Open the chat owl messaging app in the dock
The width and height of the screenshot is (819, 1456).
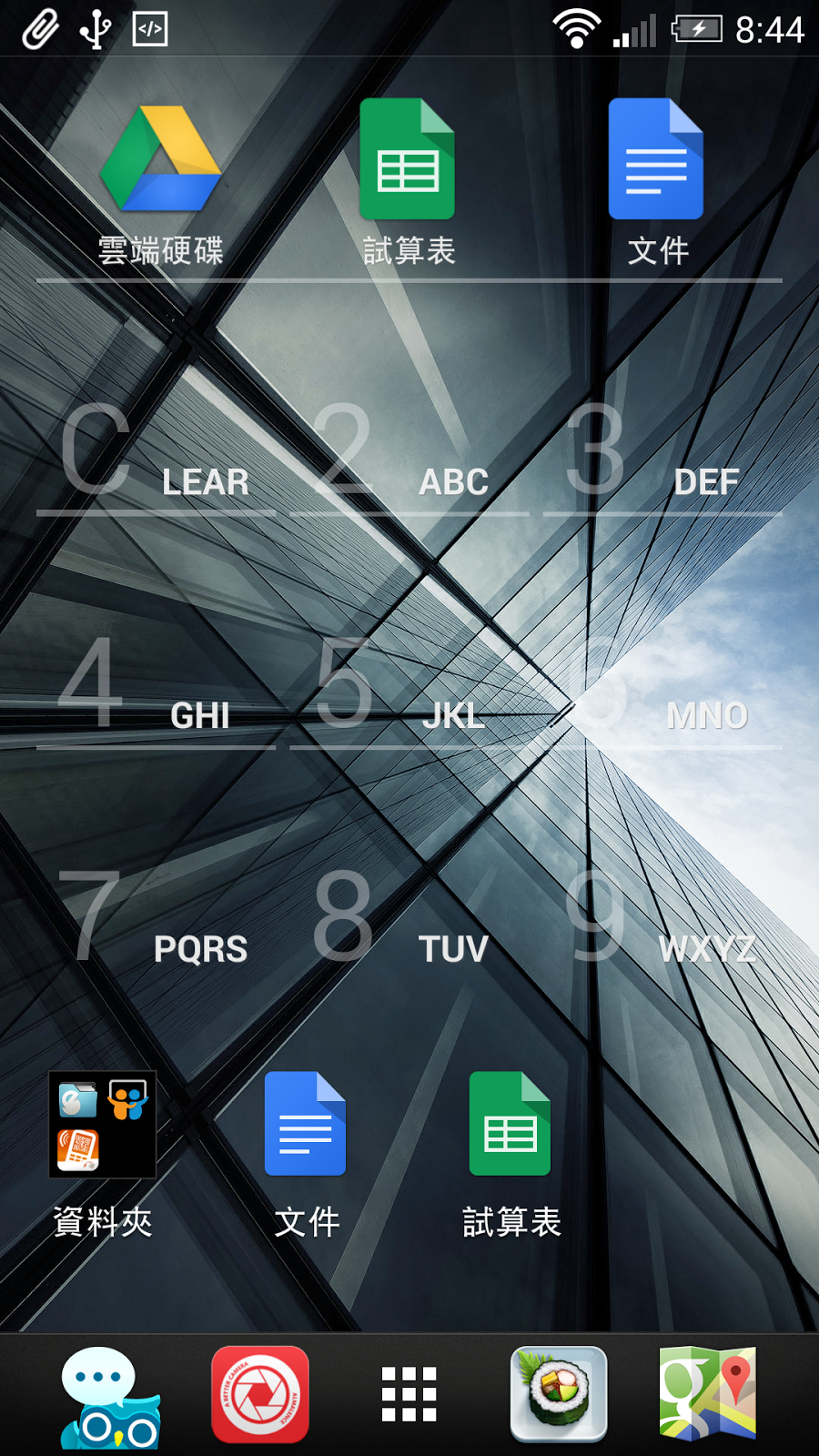pyautogui.click(x=109, y=1396)
